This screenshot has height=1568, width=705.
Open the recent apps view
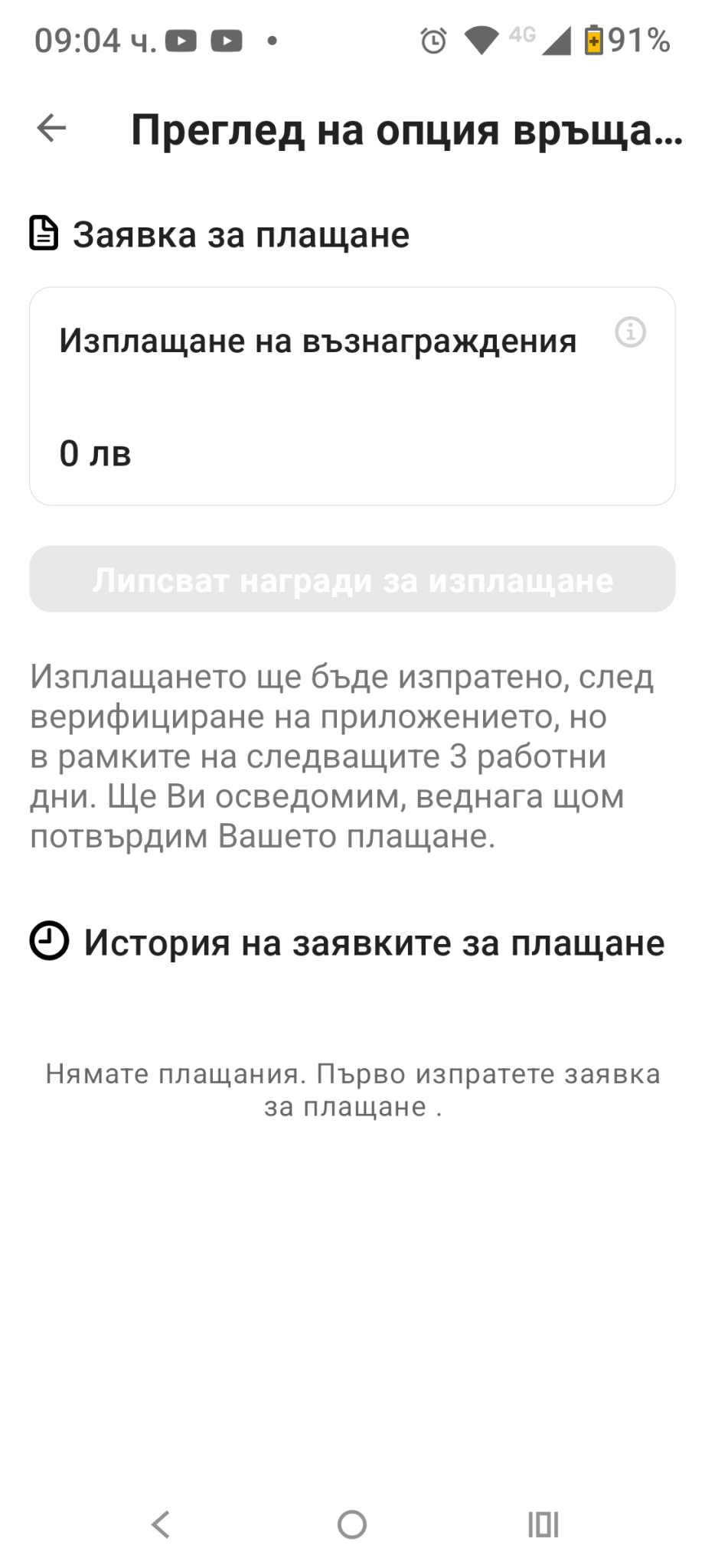(x=543, y=1524)
